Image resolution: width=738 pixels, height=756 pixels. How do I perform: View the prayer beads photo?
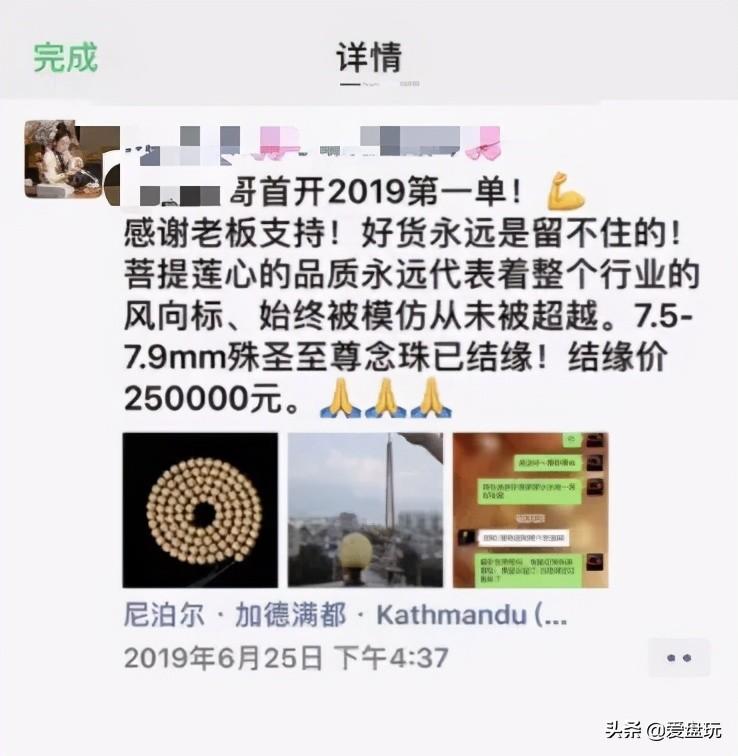(x=200, y=510)
